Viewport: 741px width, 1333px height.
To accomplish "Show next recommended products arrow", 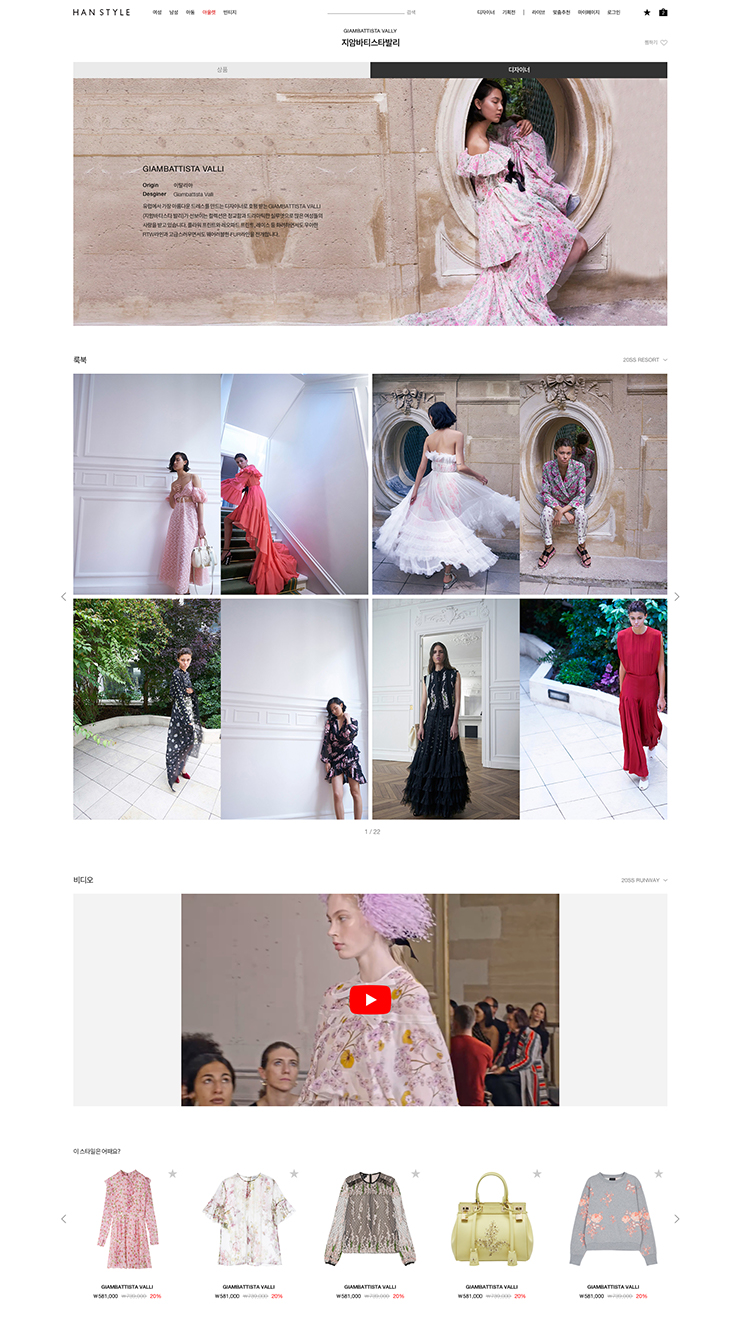I will tap(677, 1219).
